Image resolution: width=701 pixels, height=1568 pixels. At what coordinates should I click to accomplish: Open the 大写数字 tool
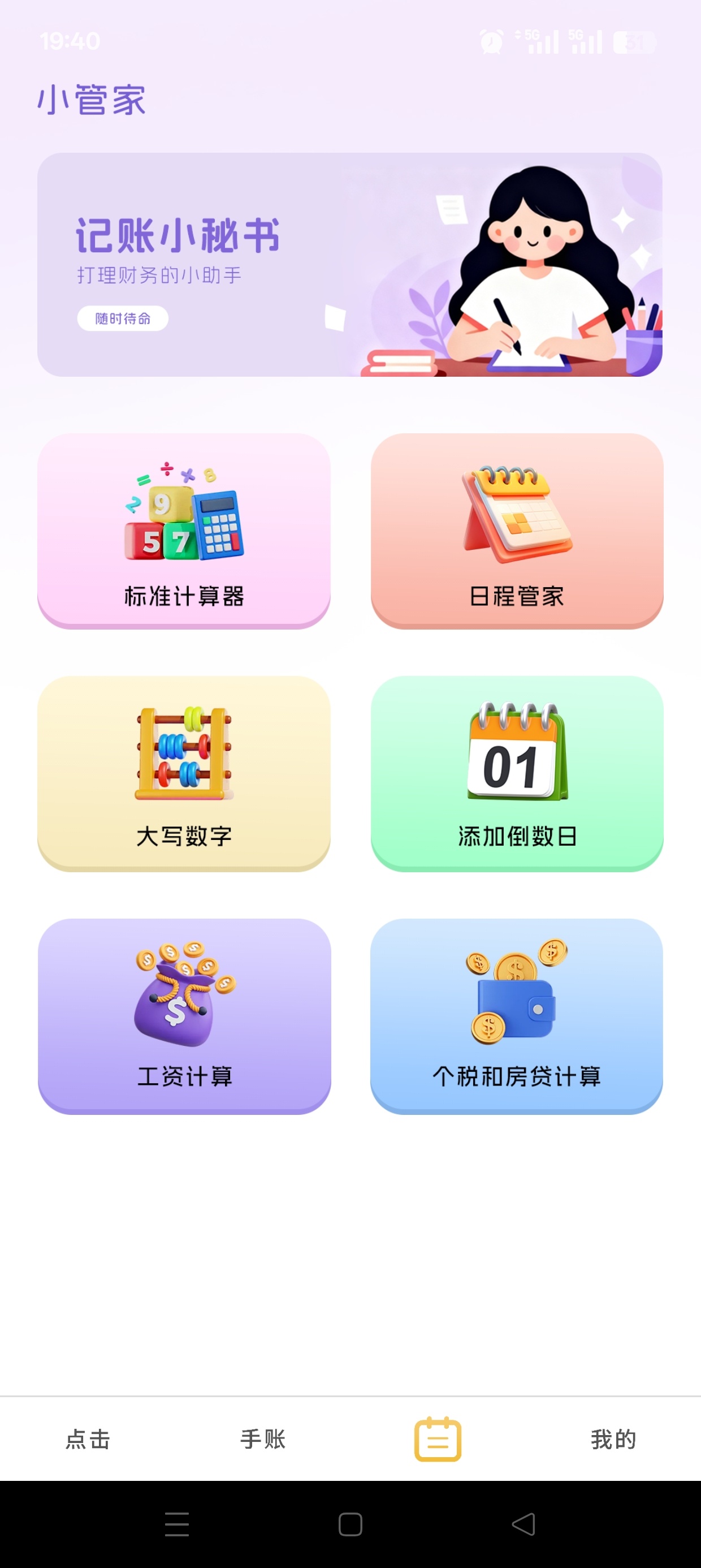[x=184, y=774]
